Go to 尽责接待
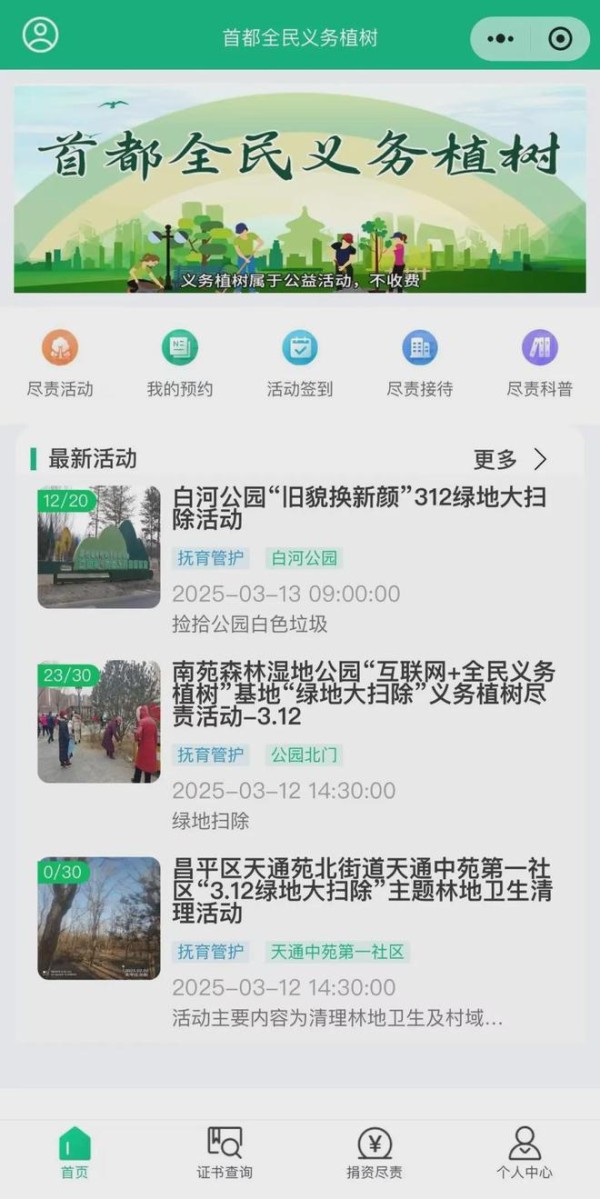This screenshot has width=600, height=1199. coord(420,364)
